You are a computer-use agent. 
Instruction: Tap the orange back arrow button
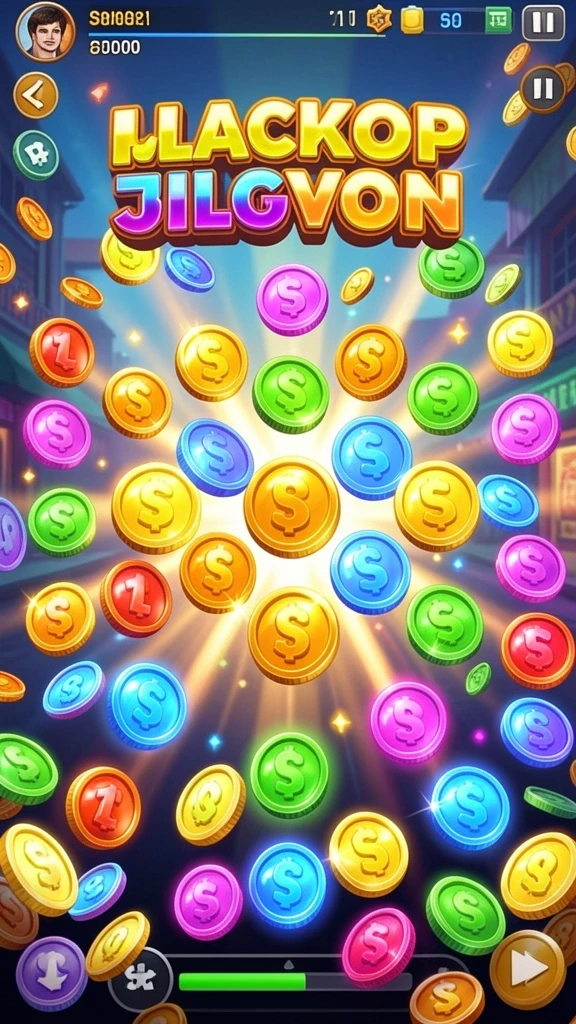36,95
